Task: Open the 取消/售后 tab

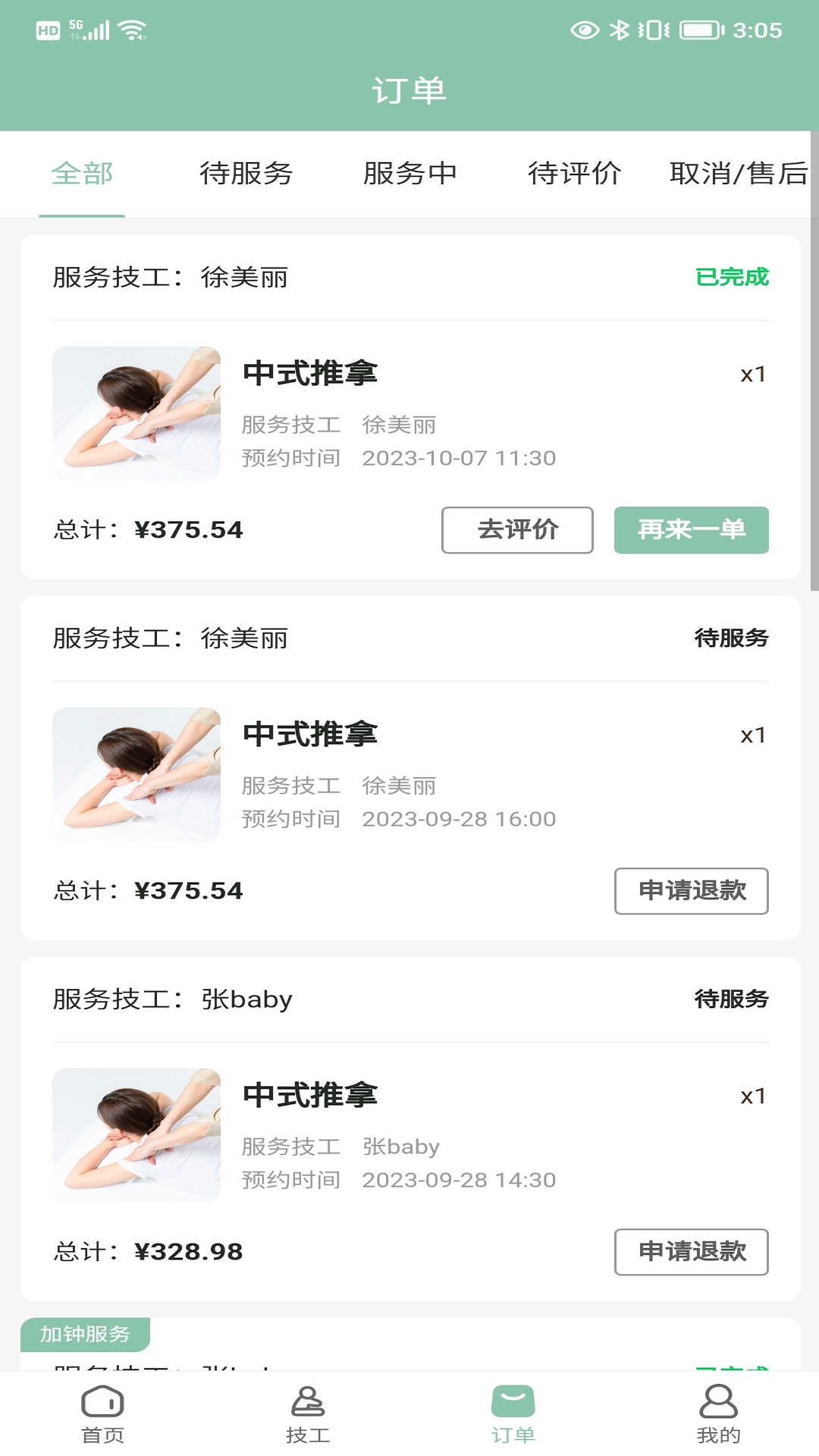Action: point(739,174)
